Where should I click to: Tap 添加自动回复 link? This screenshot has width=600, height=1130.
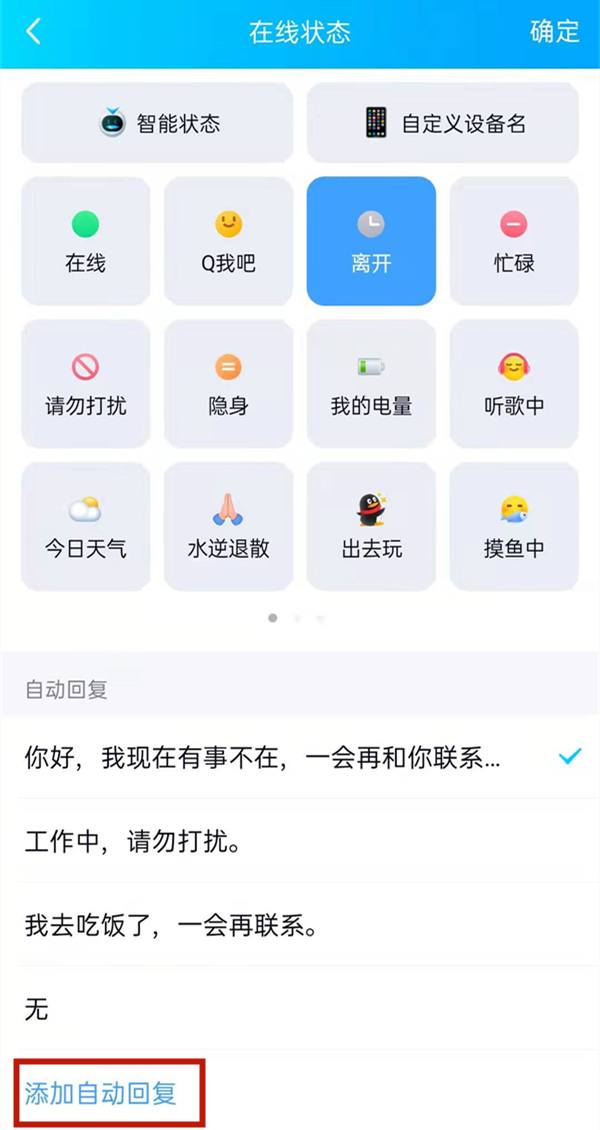pos(101,1093)
